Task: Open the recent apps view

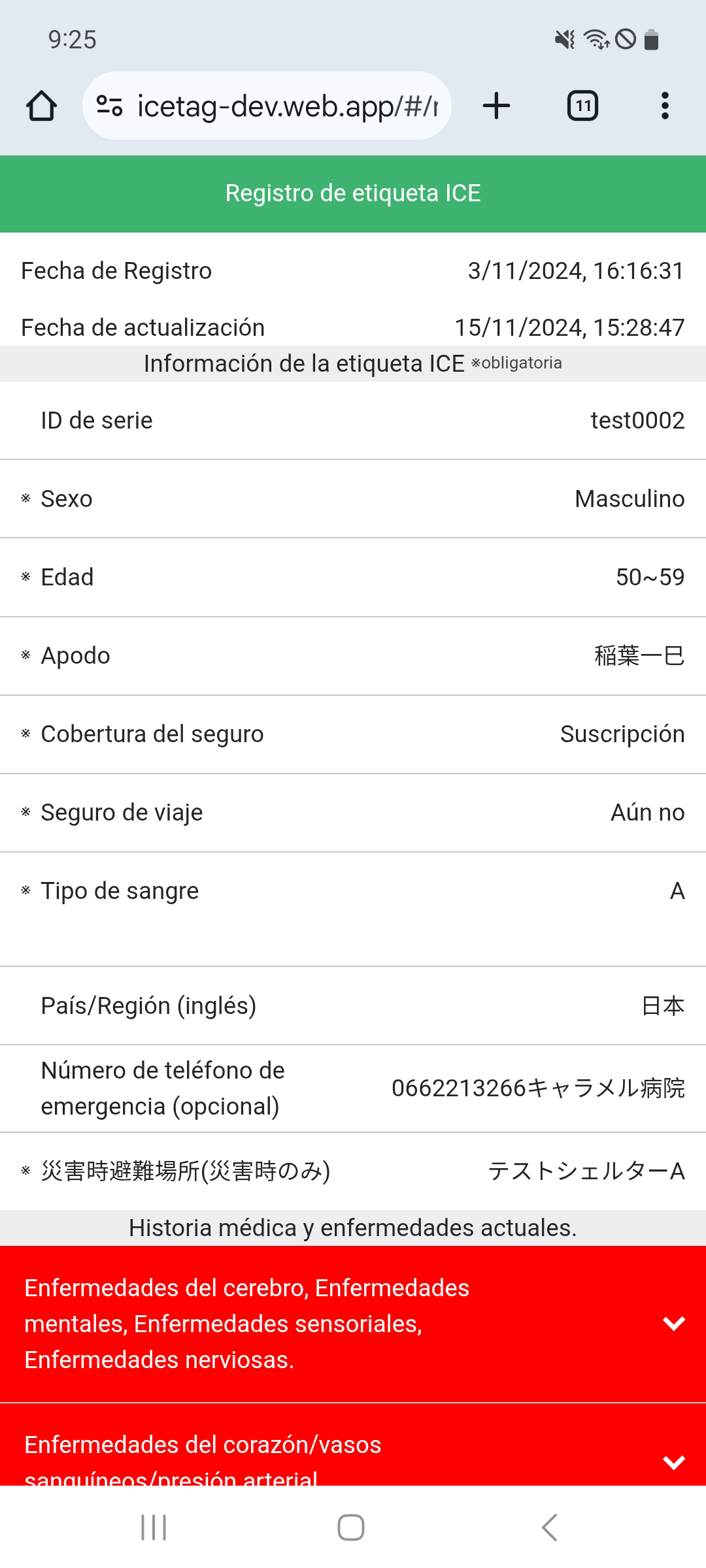Action: click(x=154, y=1527)
